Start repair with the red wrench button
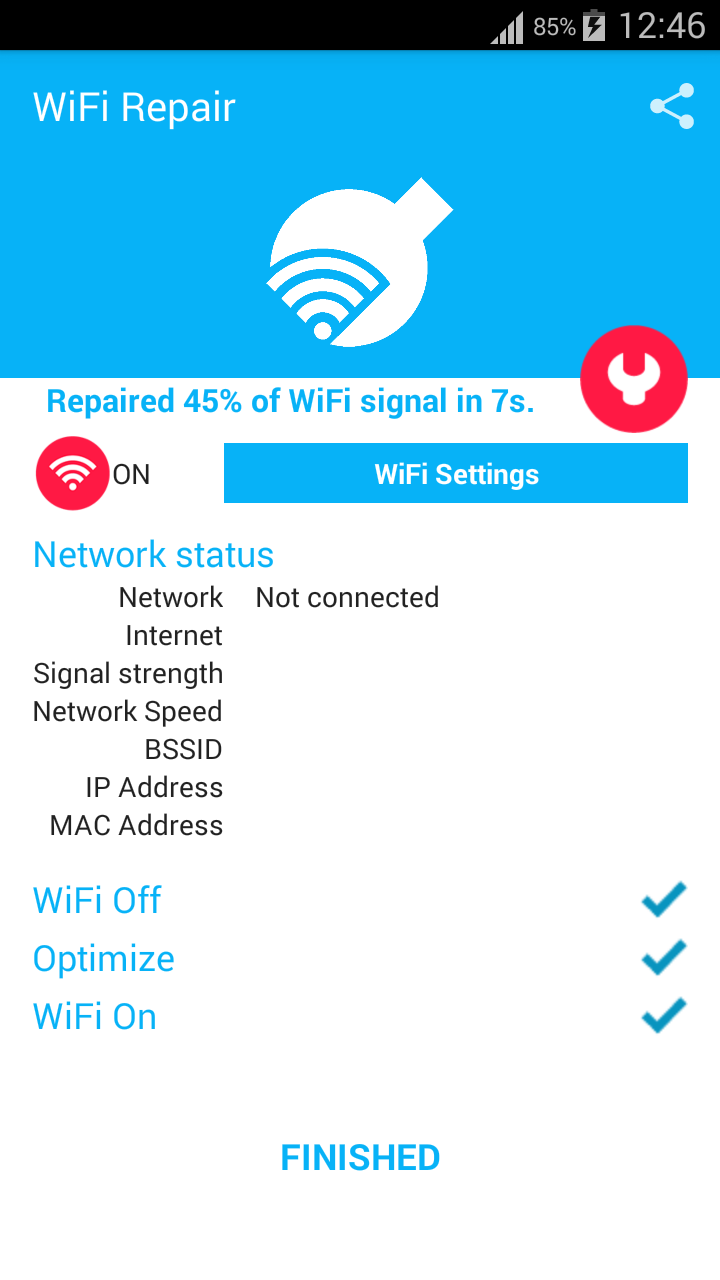The height and width of the screenshot is (1280, 720). point(634,379)
